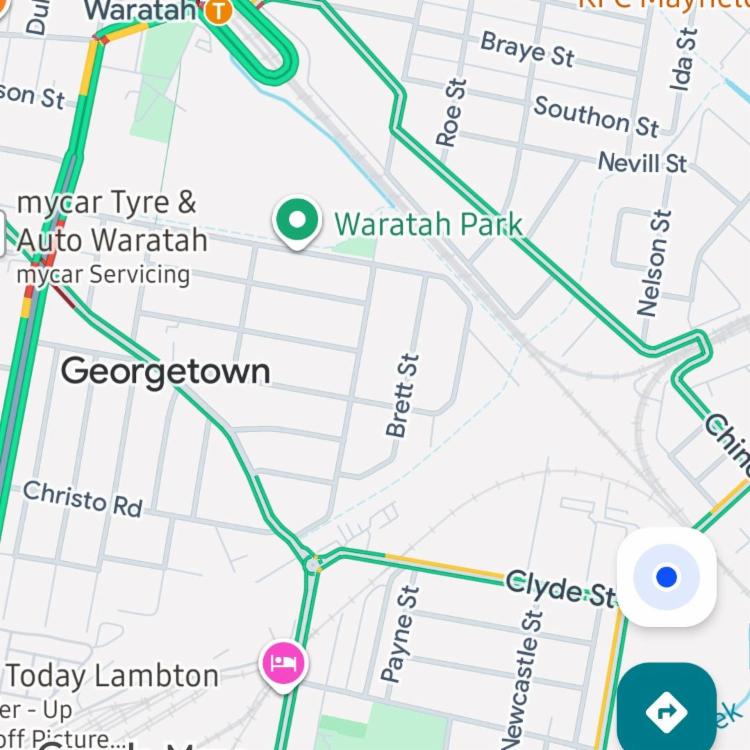Screen dimensions: 750x750
Task: Center map on my current location
Action: [666, 577]
